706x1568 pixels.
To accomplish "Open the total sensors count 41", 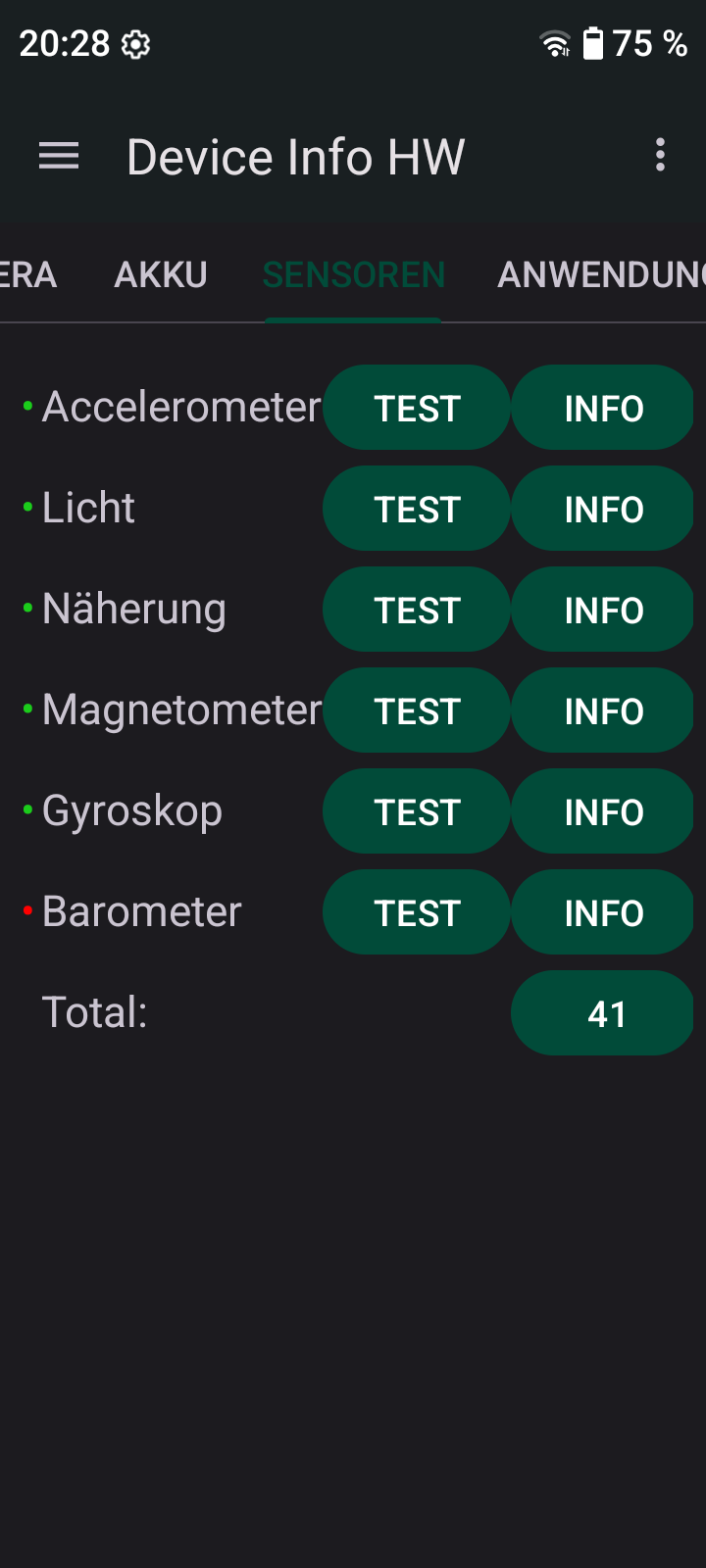I will 603,1013.
